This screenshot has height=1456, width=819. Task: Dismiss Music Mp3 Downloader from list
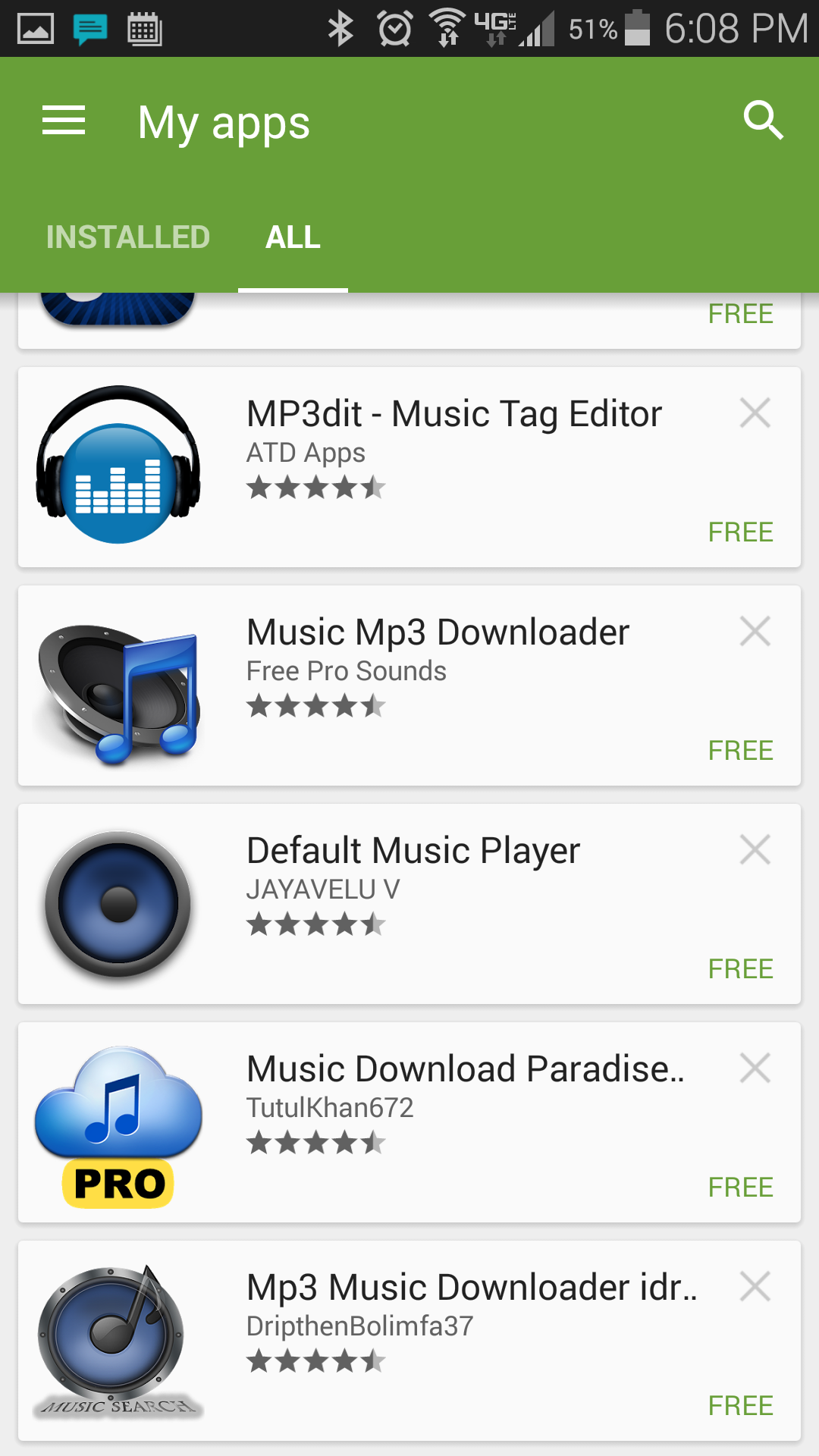click(755, 632)
